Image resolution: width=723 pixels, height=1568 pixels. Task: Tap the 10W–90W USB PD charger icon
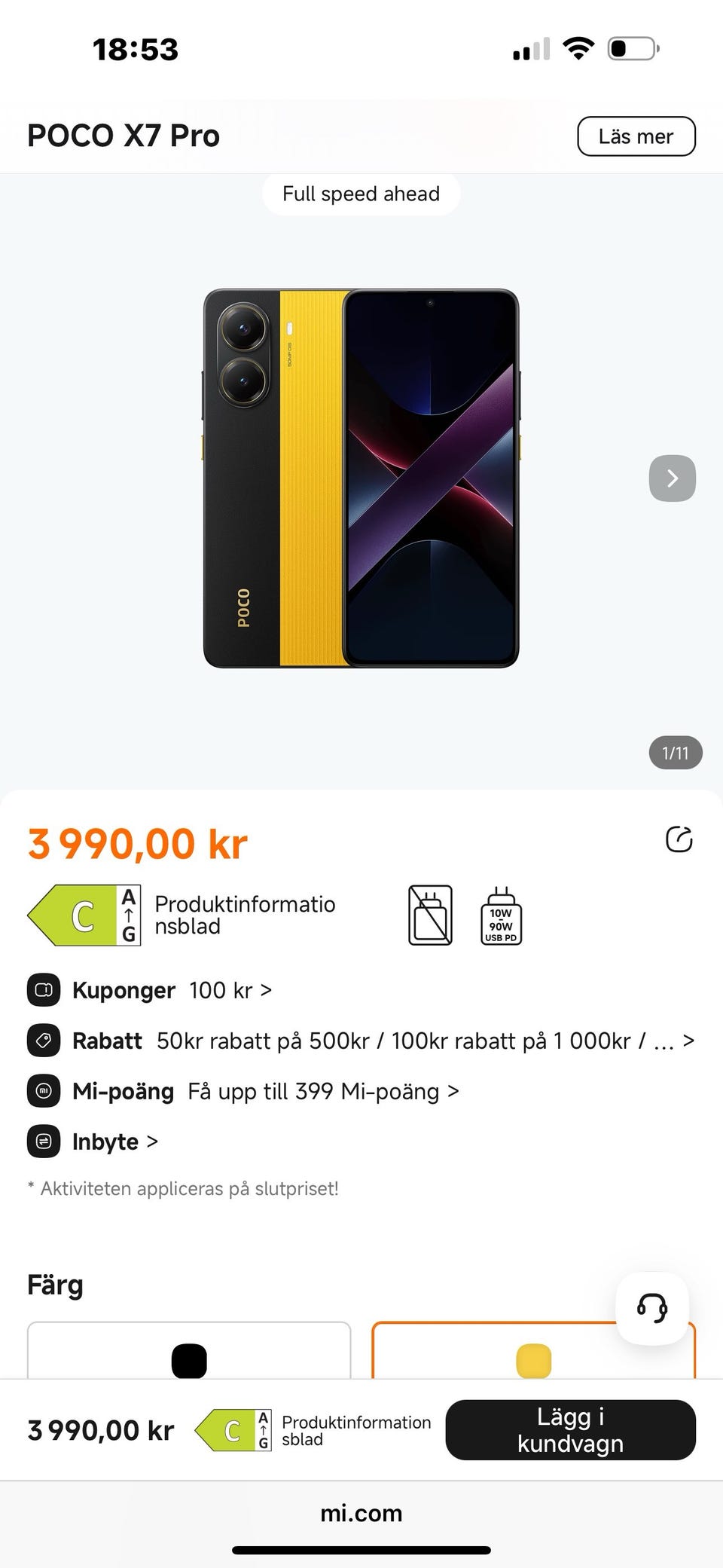pyautogui.click(x=501, y=915)
